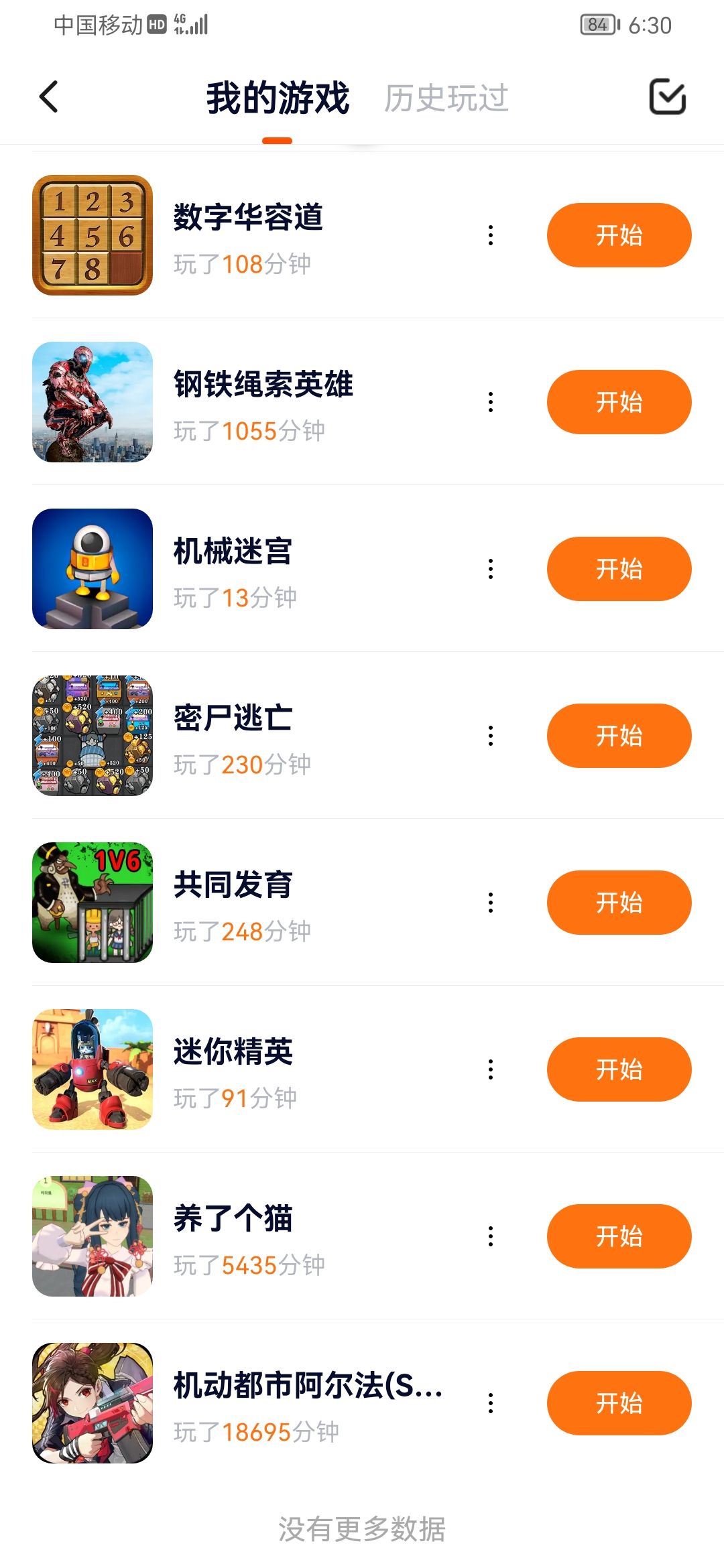This screenshot has height=1568, width=724.
Task: Start the game 数字华容道
Action: [619, 235]
